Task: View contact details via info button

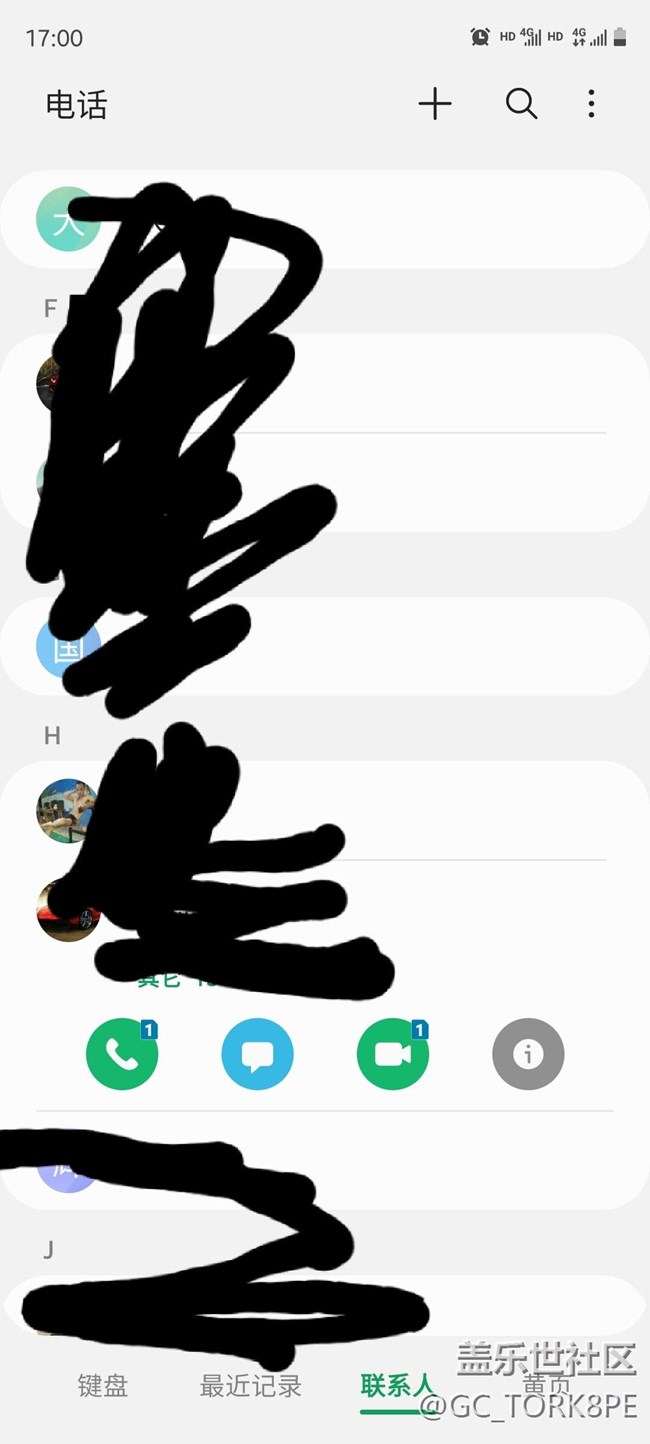Action: [528, 1053]
